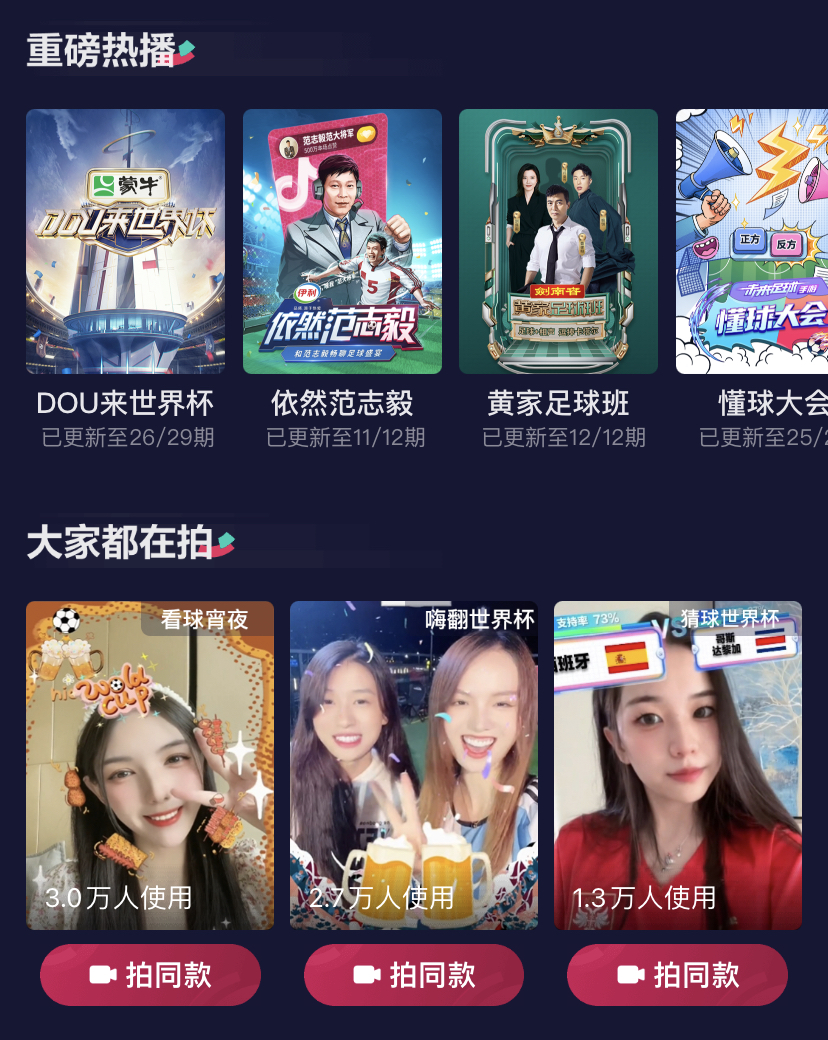This screenshot has width=828, height=1040.
Task: Open the 黄家足球班 show card
Action: click(558, 241)
